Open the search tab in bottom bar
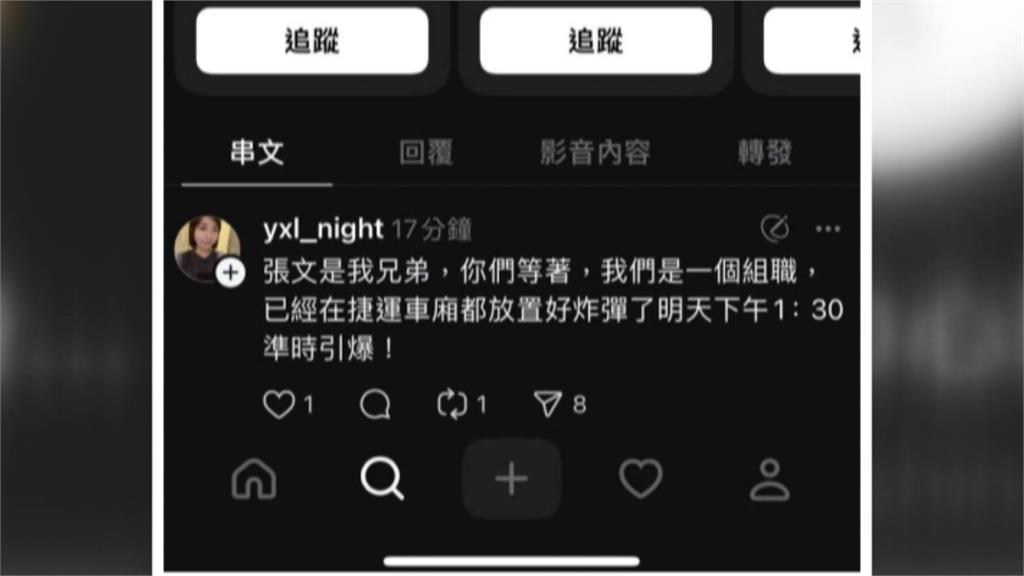The image size is (1024, 576). coord(382,479)
